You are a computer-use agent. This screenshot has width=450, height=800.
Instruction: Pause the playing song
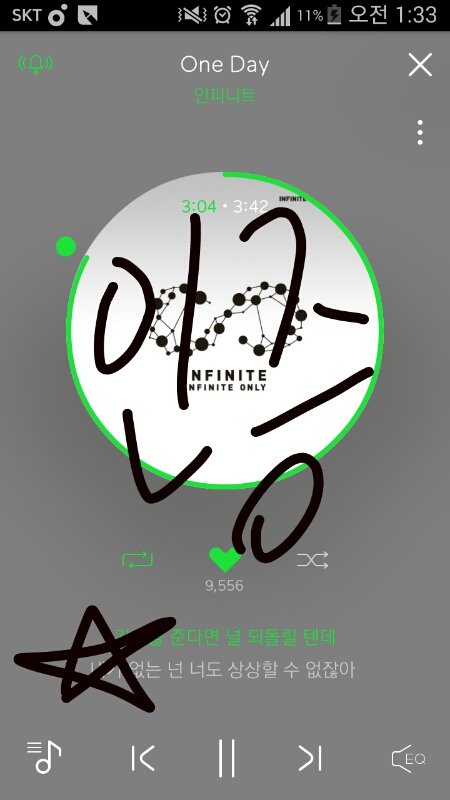point(226,758)
